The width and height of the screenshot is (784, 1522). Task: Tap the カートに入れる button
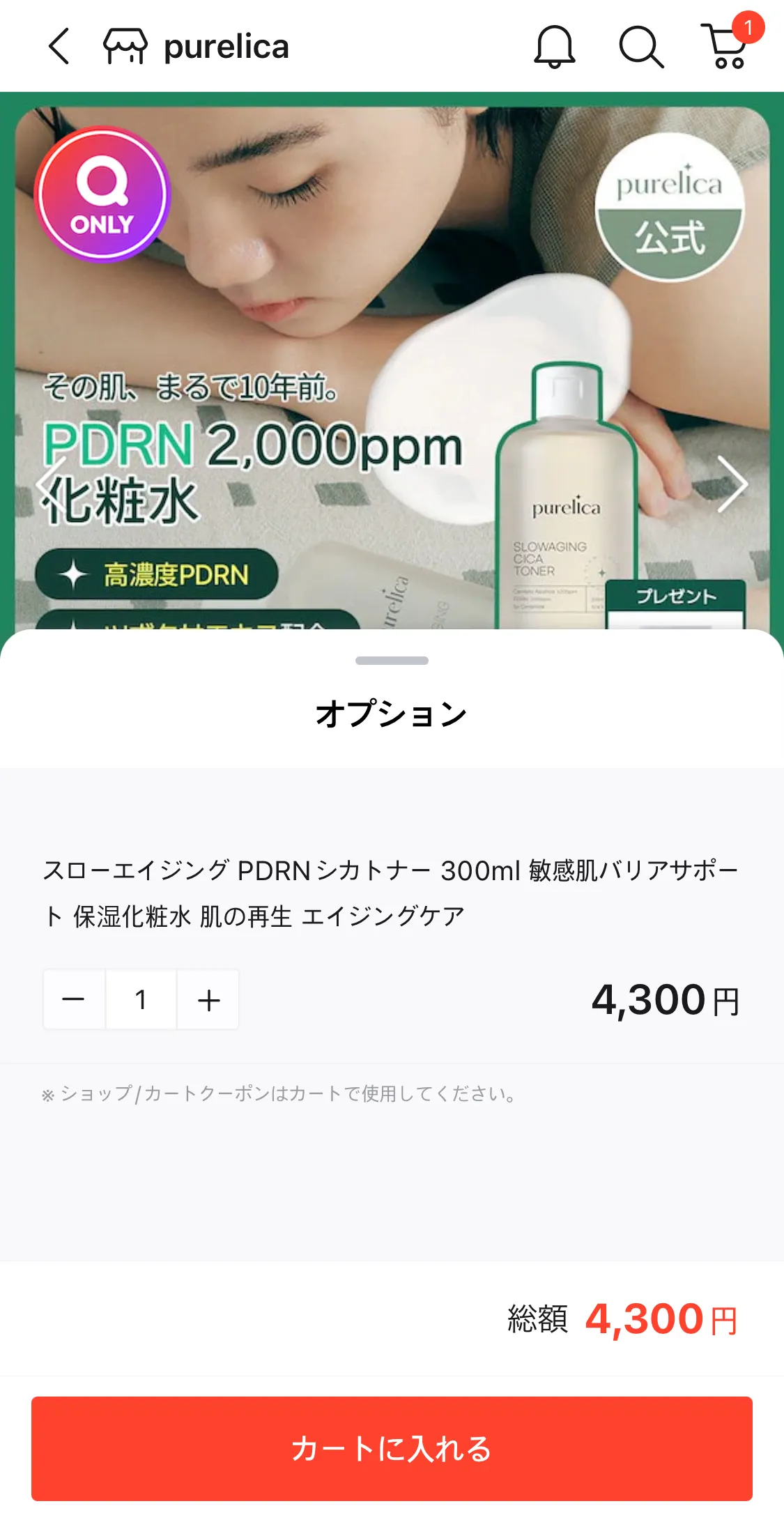pos(392,1448)
